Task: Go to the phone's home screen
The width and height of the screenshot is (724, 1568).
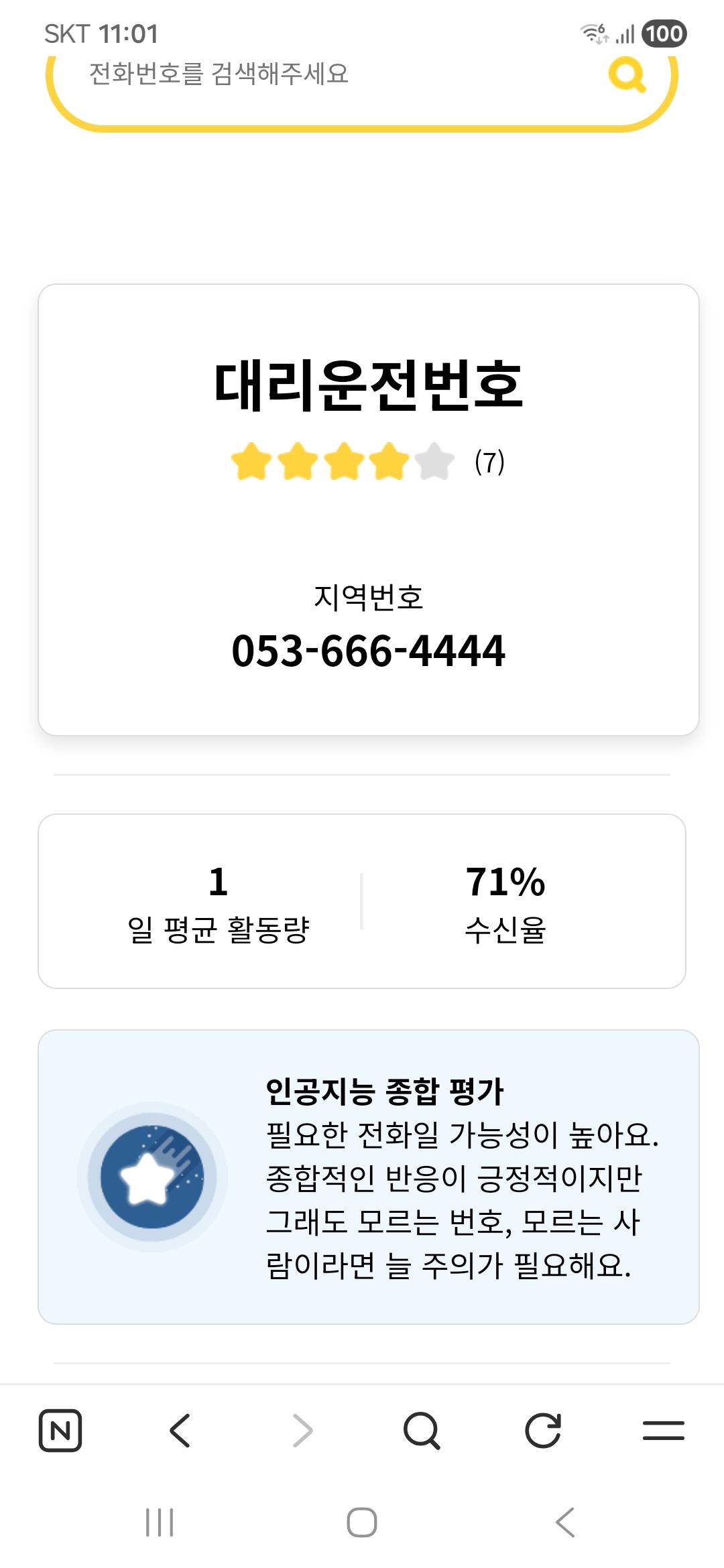Action: (362, 1522)
